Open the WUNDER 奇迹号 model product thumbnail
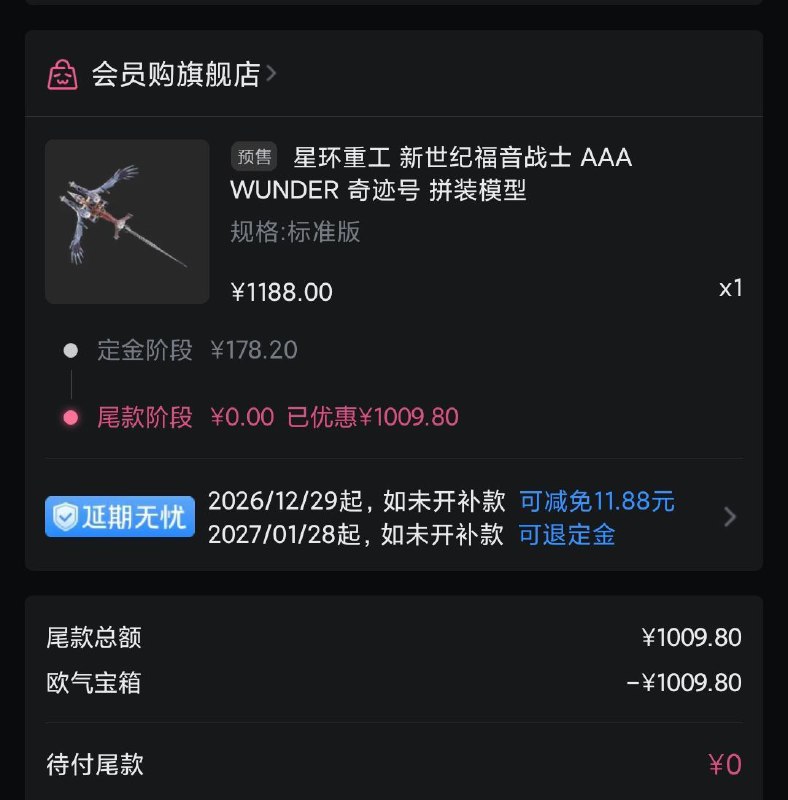Image resolution: width=788 pixels, height=800 pixels. pos(127,222)
